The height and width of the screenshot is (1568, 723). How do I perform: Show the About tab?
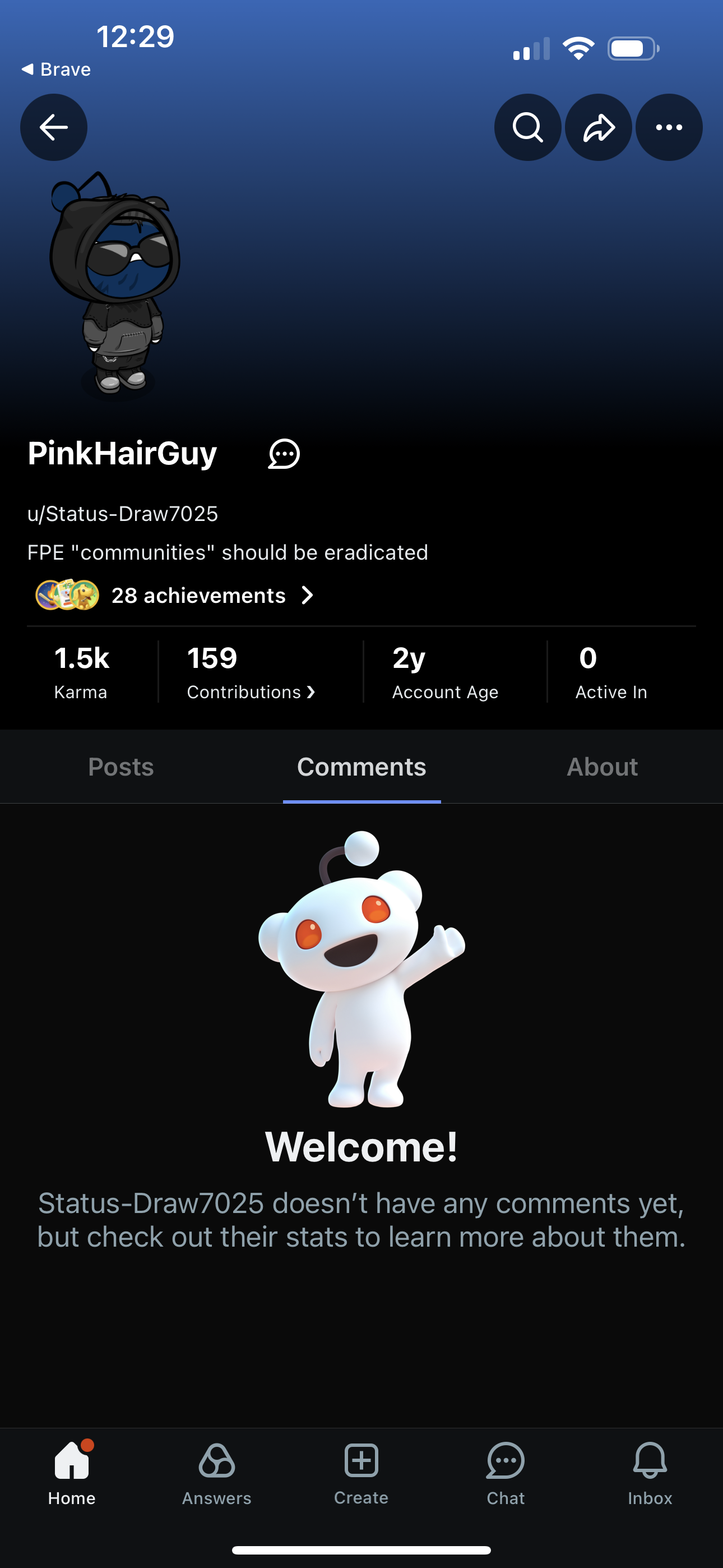pyautogui.click(x=602, y=767)
